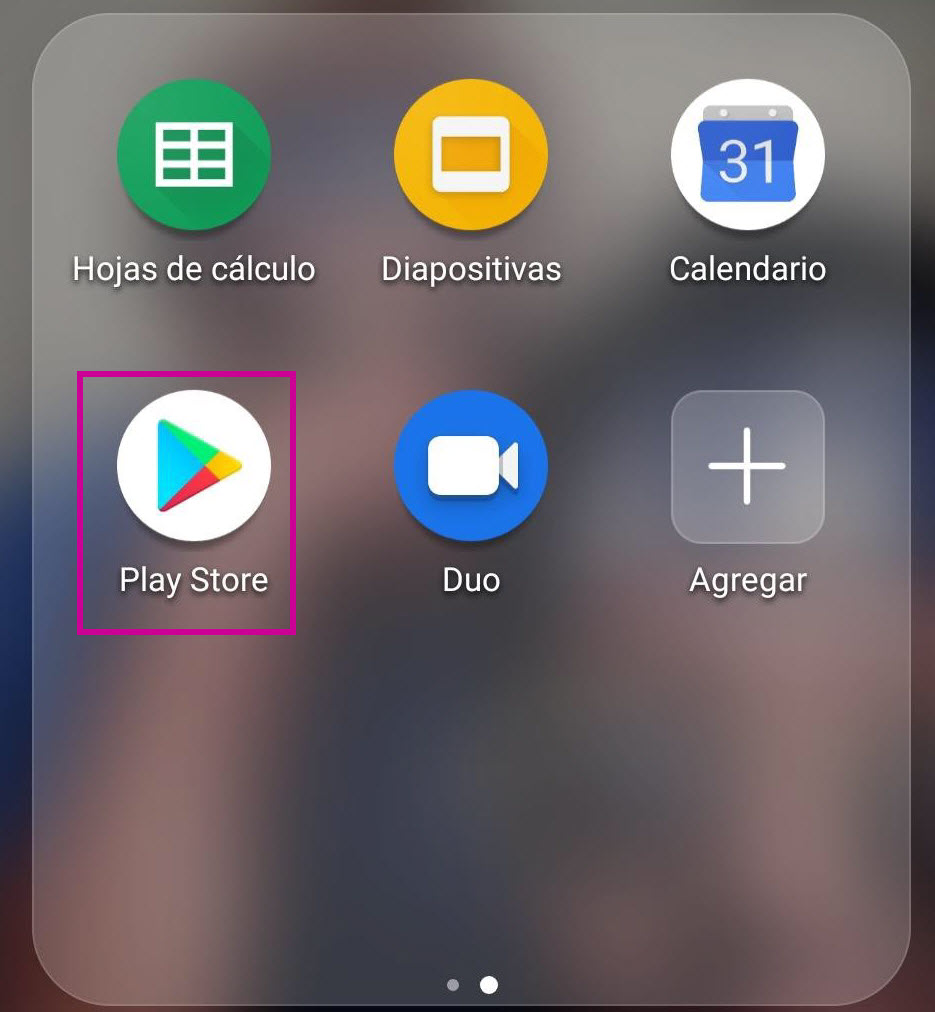Open the Hojas de cálculo app
935x1012 pixels.
click(x=193, y=155)
